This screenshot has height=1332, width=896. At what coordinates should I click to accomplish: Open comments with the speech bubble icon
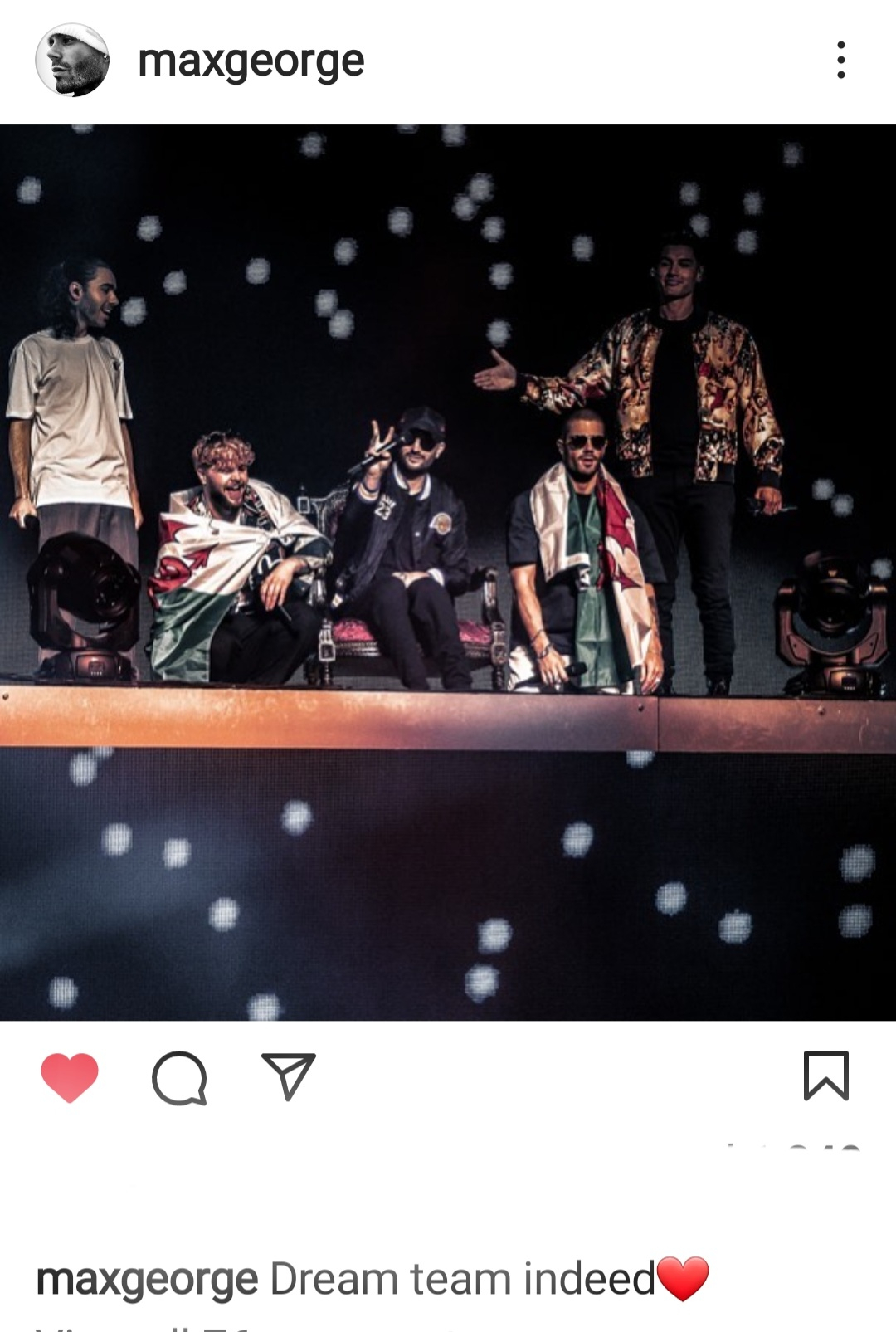(179, 1077)
